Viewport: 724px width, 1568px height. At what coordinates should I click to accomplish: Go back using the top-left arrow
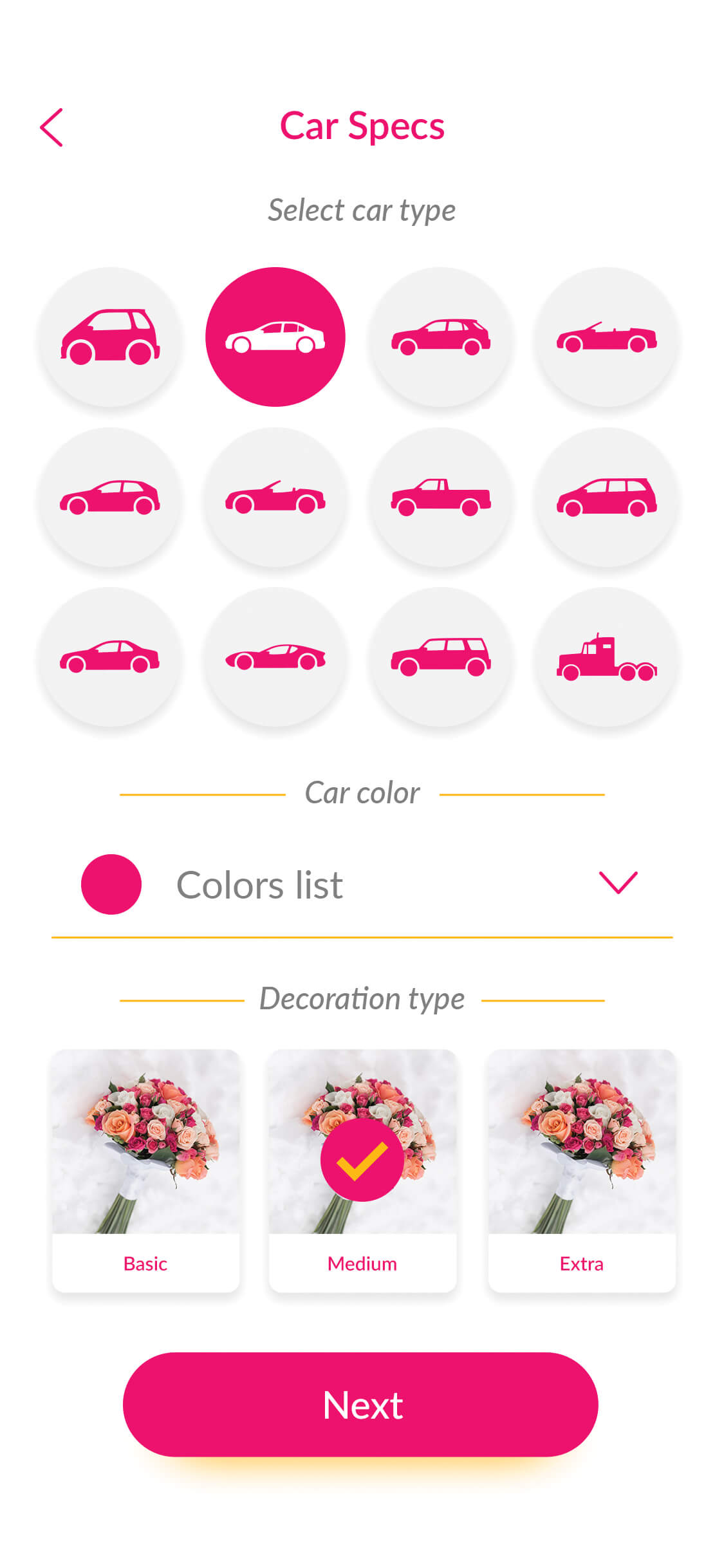51,127
